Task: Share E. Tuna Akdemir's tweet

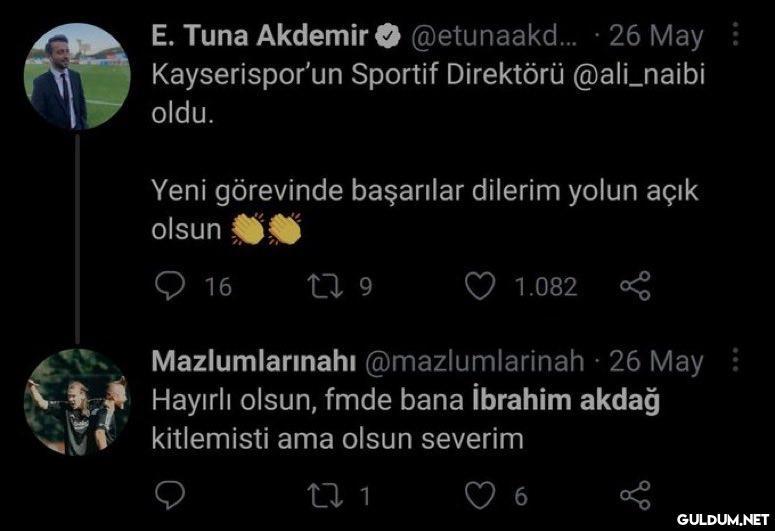Action: [x=636, y=288]
